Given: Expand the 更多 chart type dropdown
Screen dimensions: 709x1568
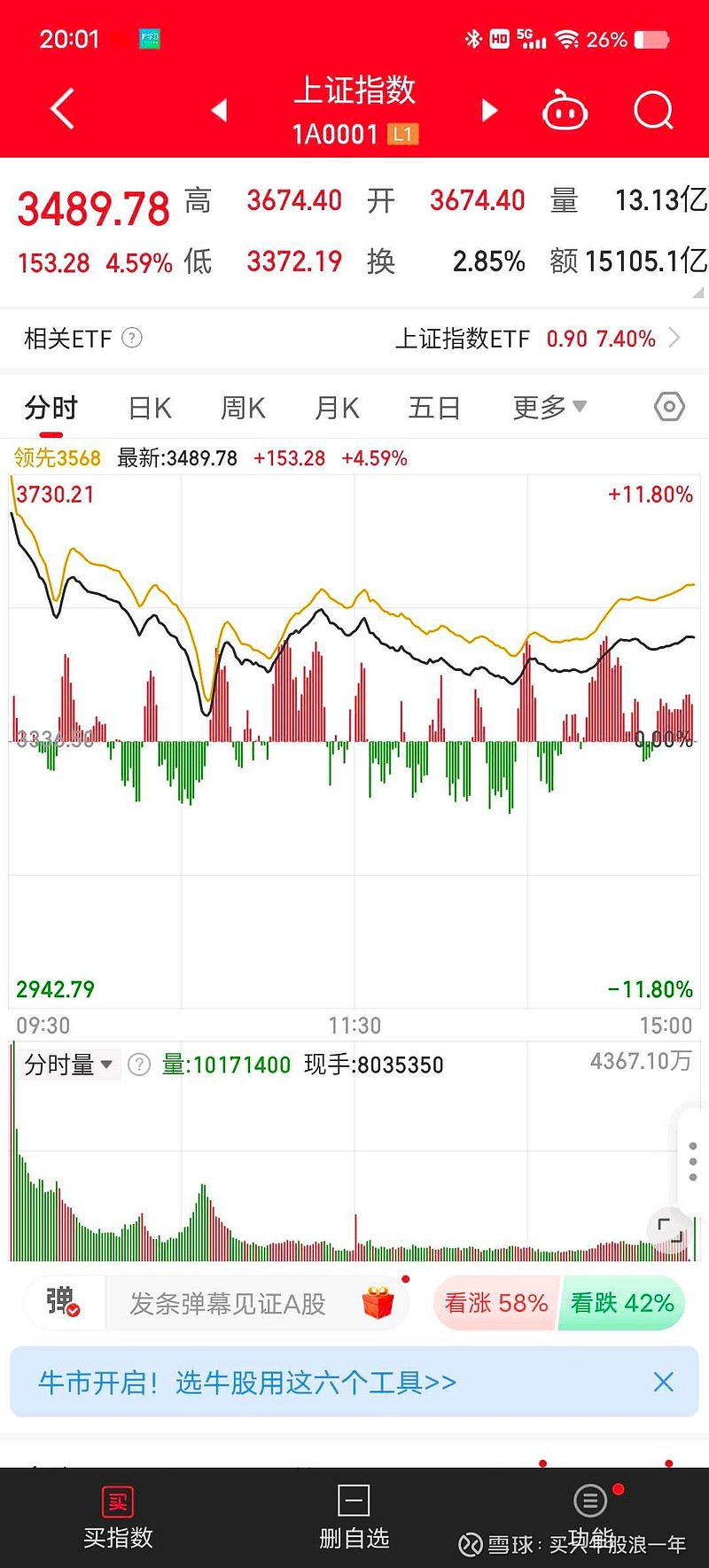Looking at the screenshot, I should [548, 406].
